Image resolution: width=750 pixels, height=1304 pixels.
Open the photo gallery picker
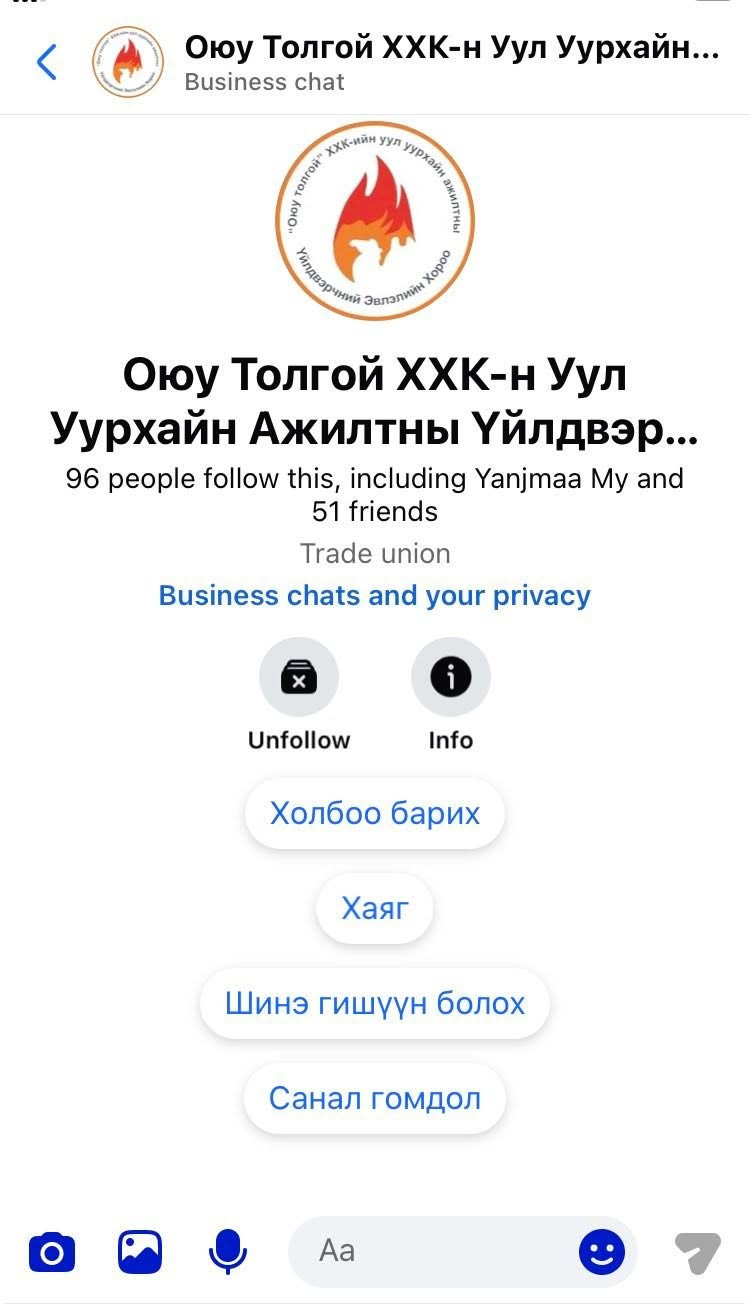tap(140, 1252)
